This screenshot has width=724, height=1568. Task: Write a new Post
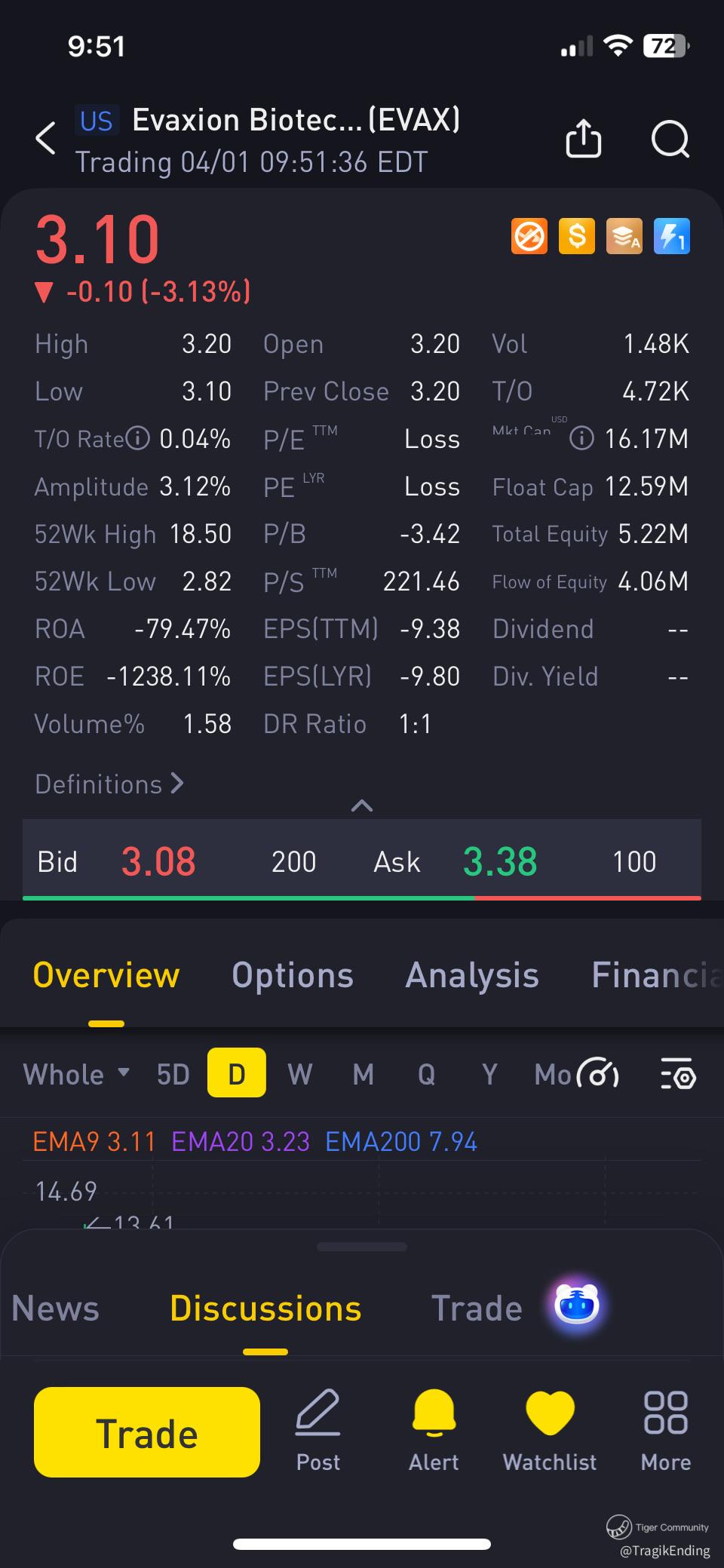click(x=318, y=1431)
